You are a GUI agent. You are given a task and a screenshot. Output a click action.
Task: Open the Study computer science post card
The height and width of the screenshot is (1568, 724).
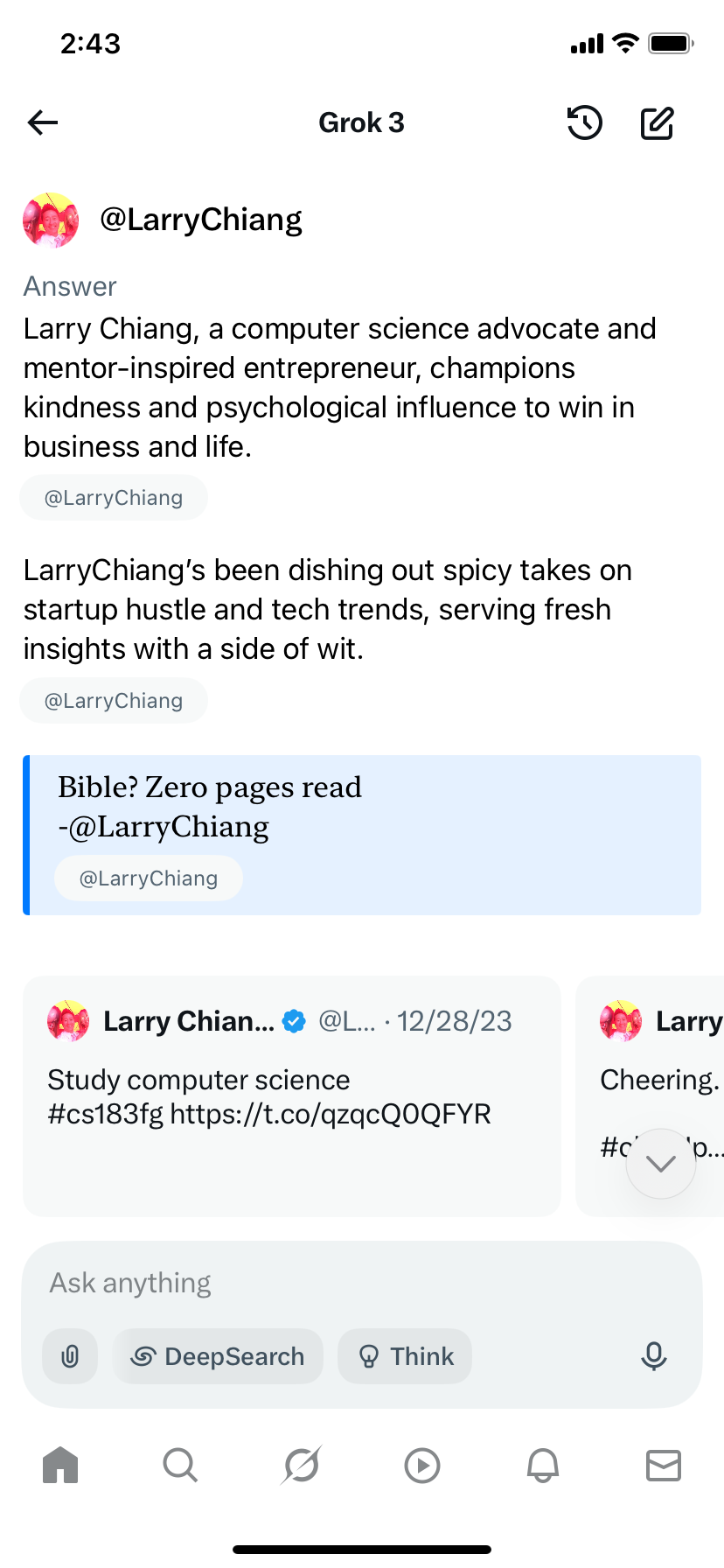[291, 1095]
